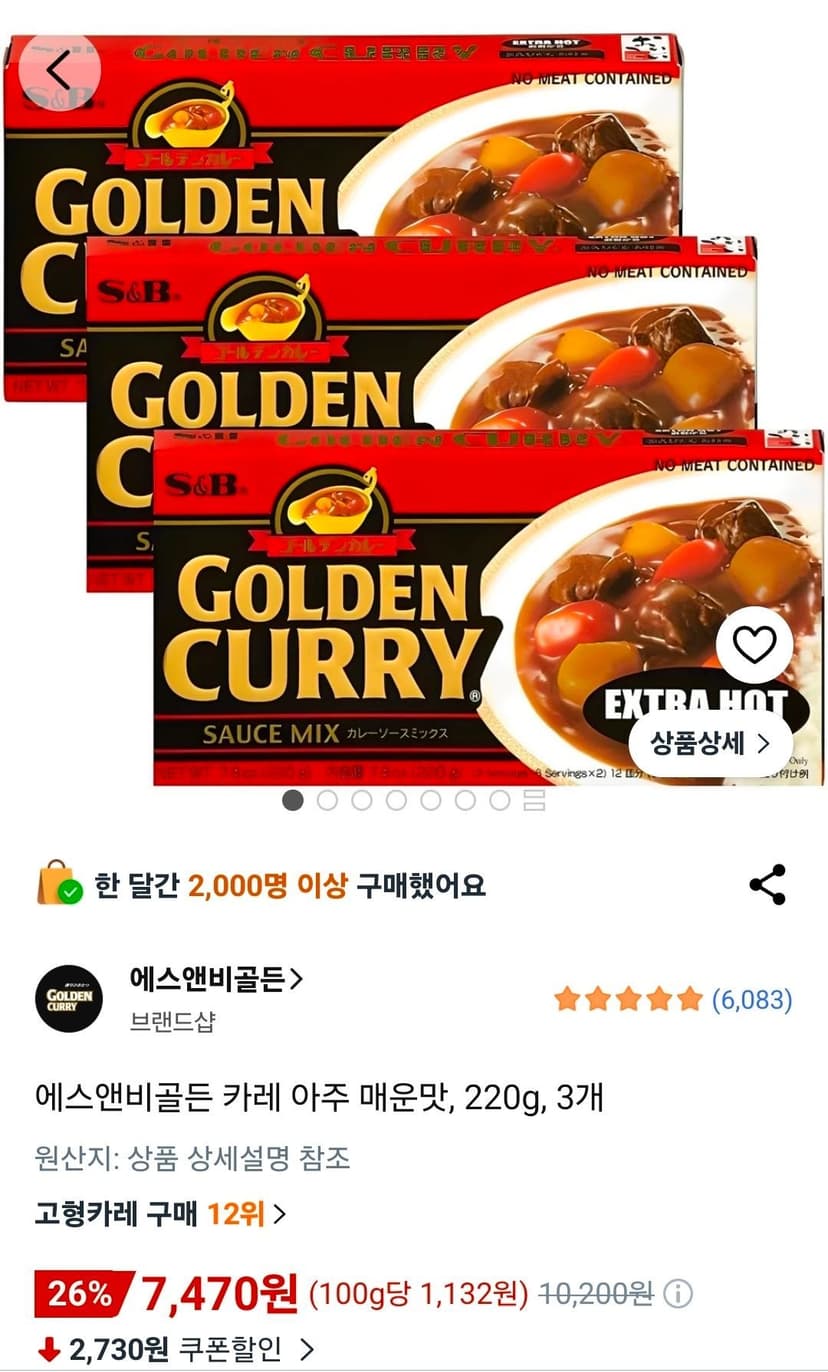The width and height of the screenshot is (828, 1372).
Task: Tap the Golden Curry product image
Action: pyautogui.click(x=414, y=410)
